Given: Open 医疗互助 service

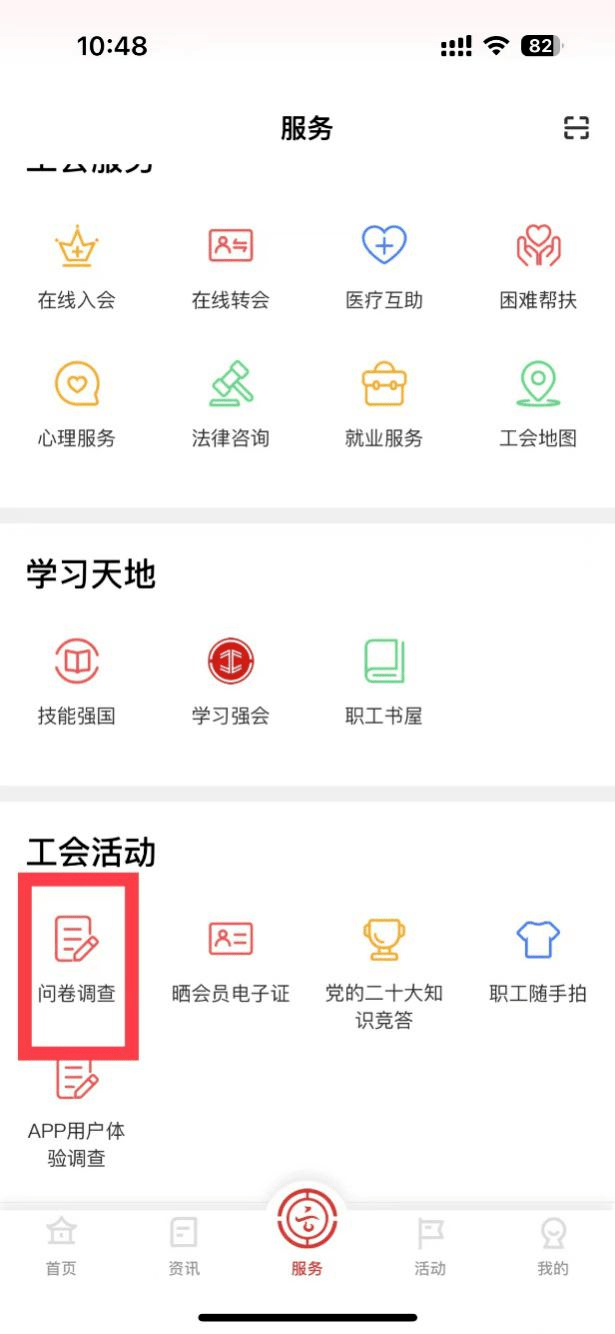Looking at the screenshot, I should [x=384, y=265].
